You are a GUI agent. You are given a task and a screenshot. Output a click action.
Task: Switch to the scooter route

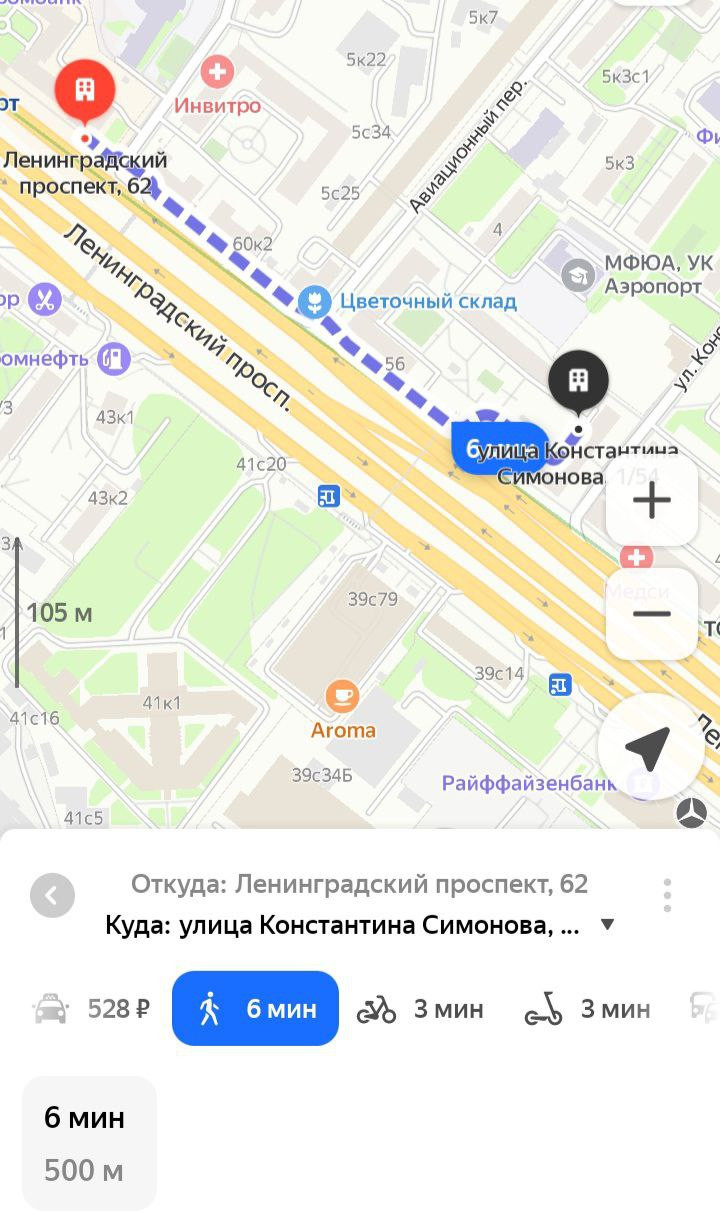pyautogui.click(x=587, y=1009)
